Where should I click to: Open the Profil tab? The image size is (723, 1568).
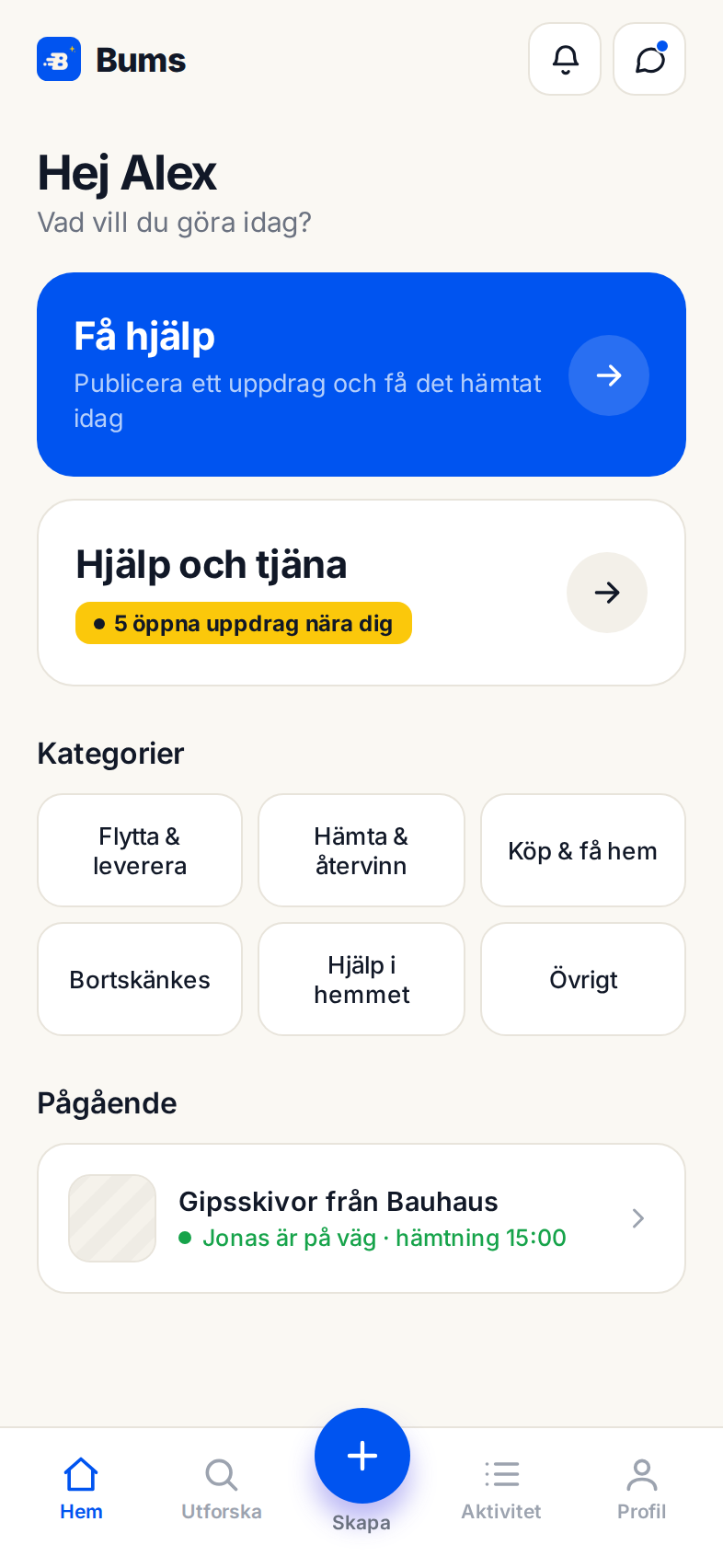pos(642,1488)
